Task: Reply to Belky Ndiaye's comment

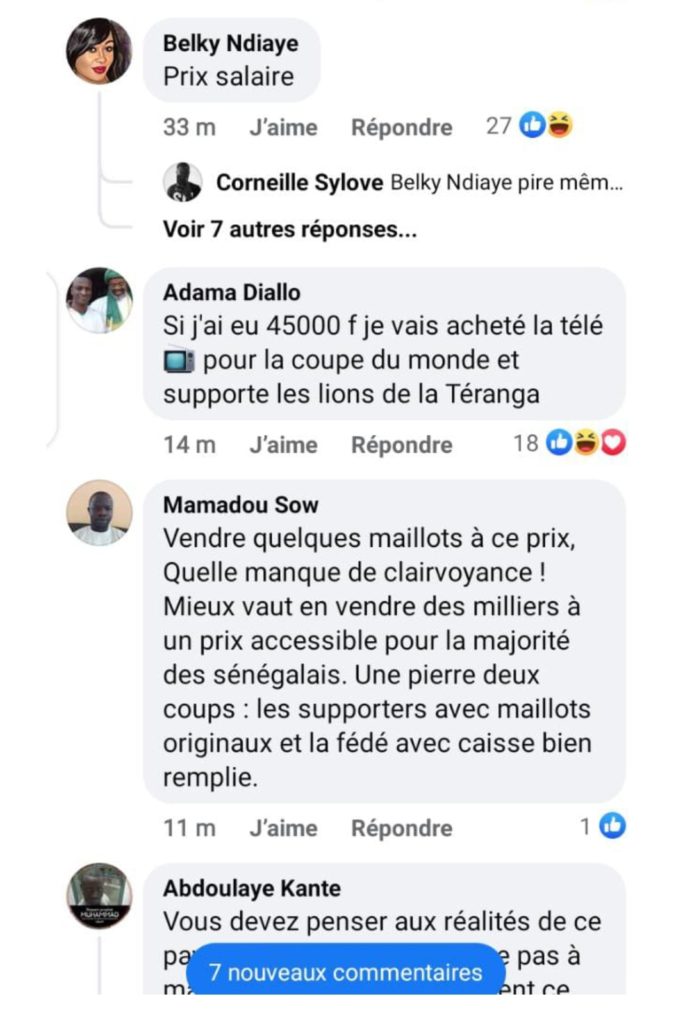Action: (401, 127)
